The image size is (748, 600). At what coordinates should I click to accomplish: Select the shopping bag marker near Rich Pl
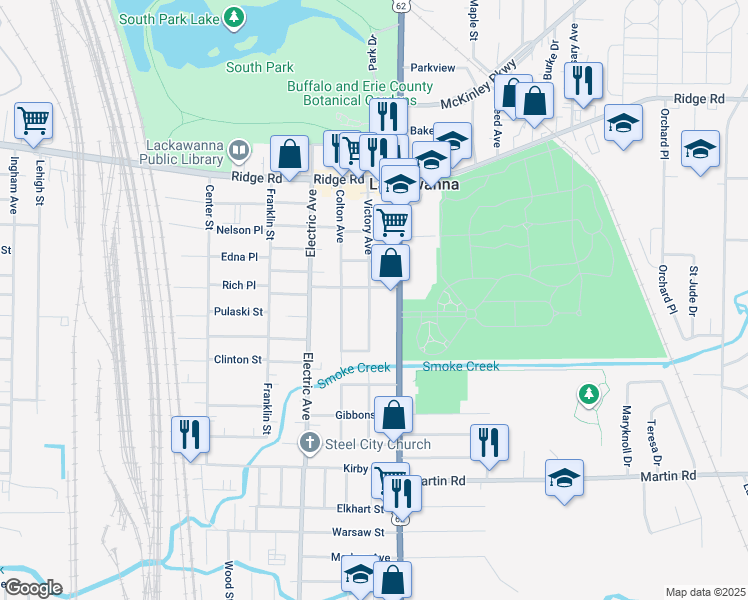391,264
